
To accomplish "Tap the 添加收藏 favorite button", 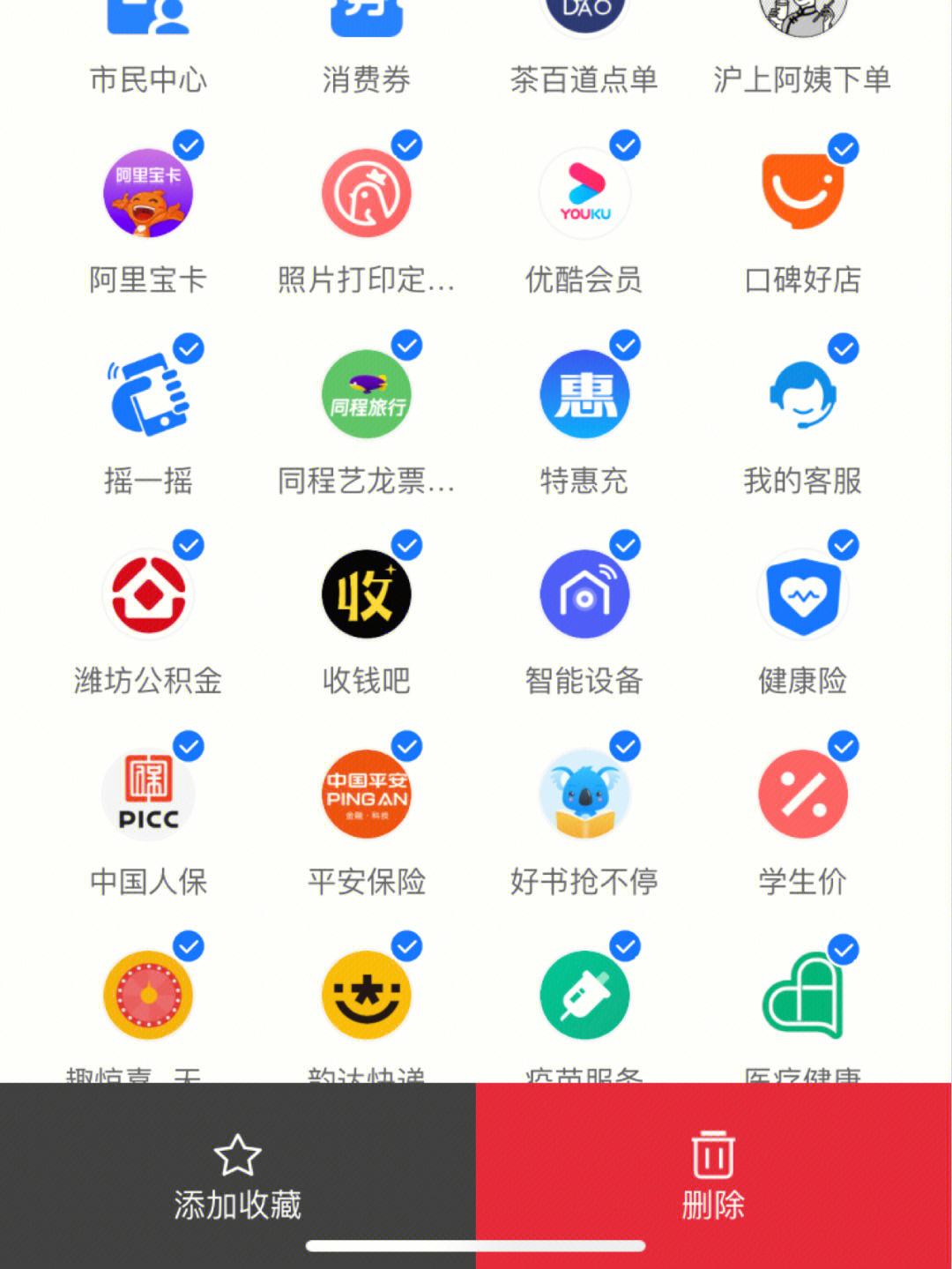I will tap(236, 1173).
